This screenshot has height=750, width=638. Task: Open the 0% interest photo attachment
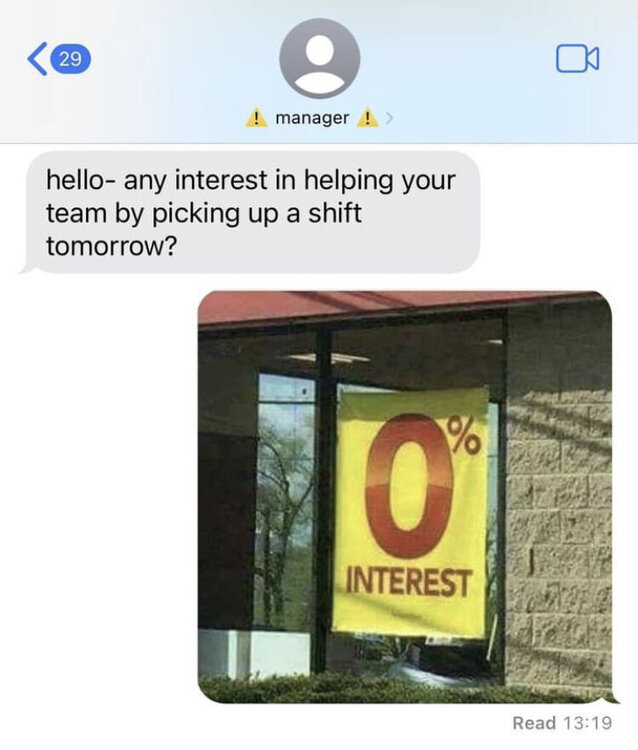pos(404,496)
